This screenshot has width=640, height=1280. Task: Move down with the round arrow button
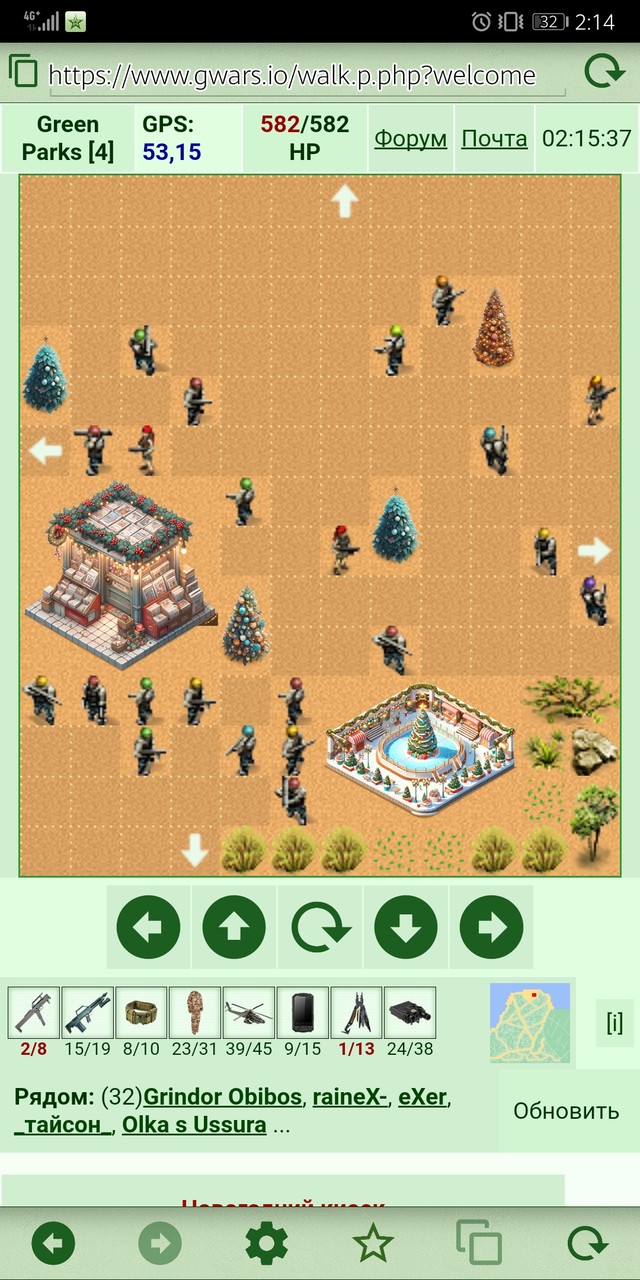click(406, 927)
